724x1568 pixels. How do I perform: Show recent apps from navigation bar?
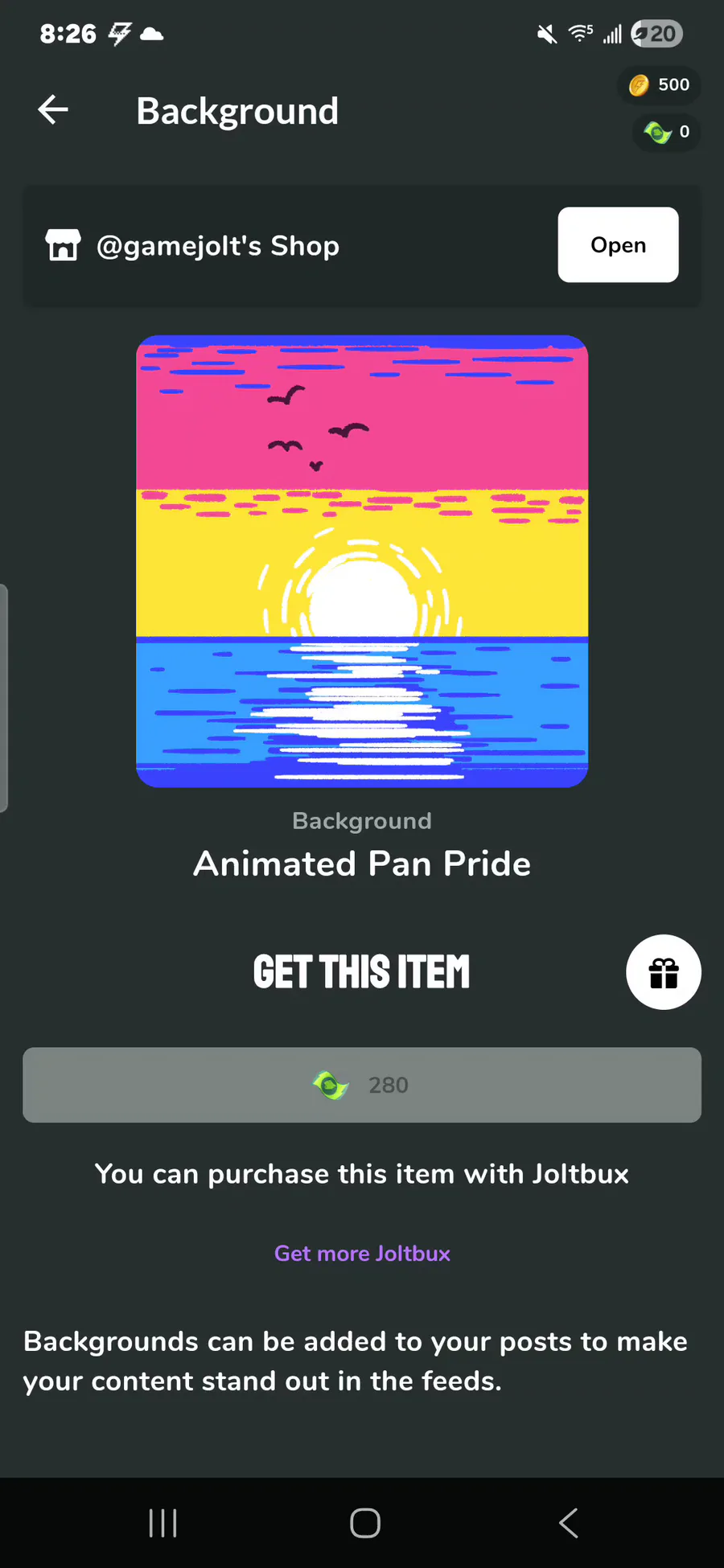click(163, 1522)
